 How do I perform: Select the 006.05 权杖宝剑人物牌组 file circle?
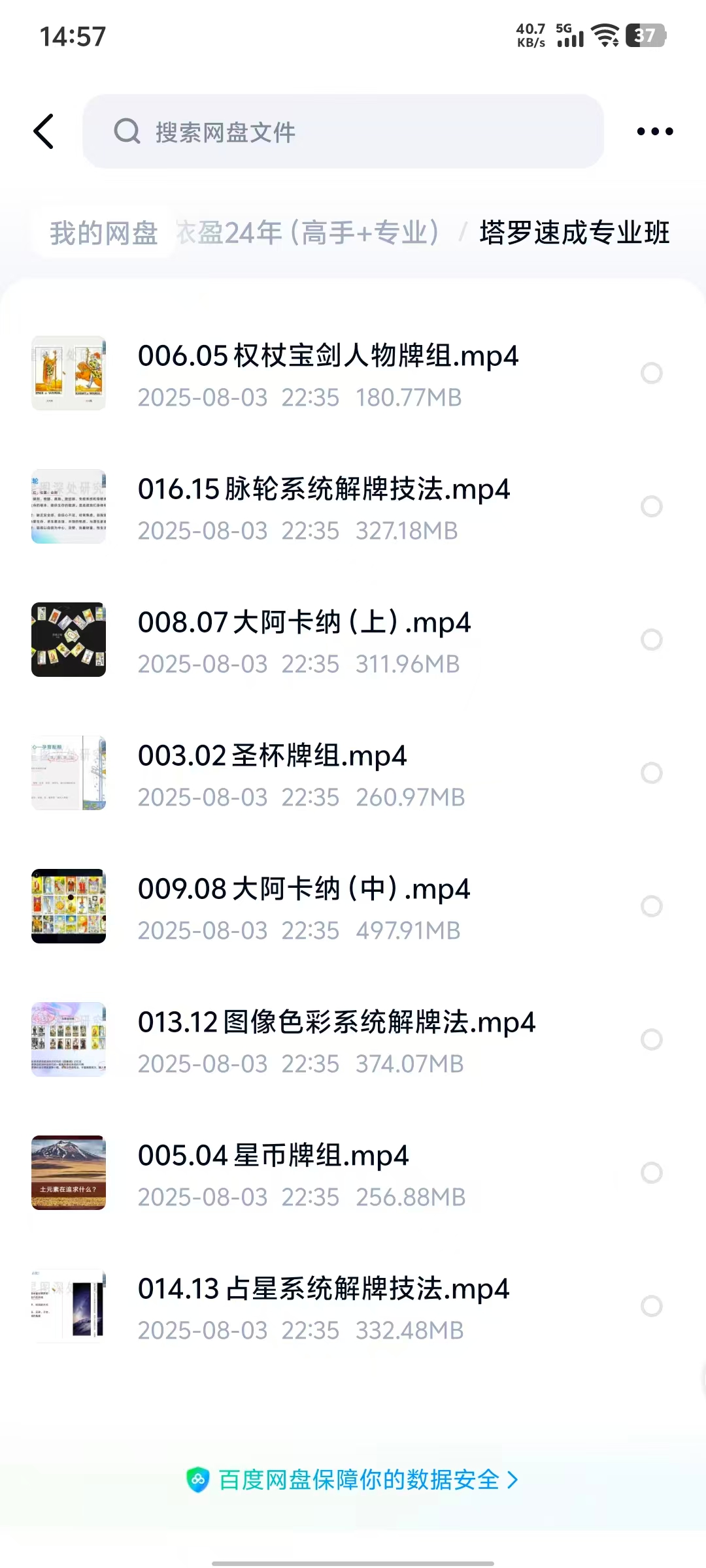click(x=651, y=373)
